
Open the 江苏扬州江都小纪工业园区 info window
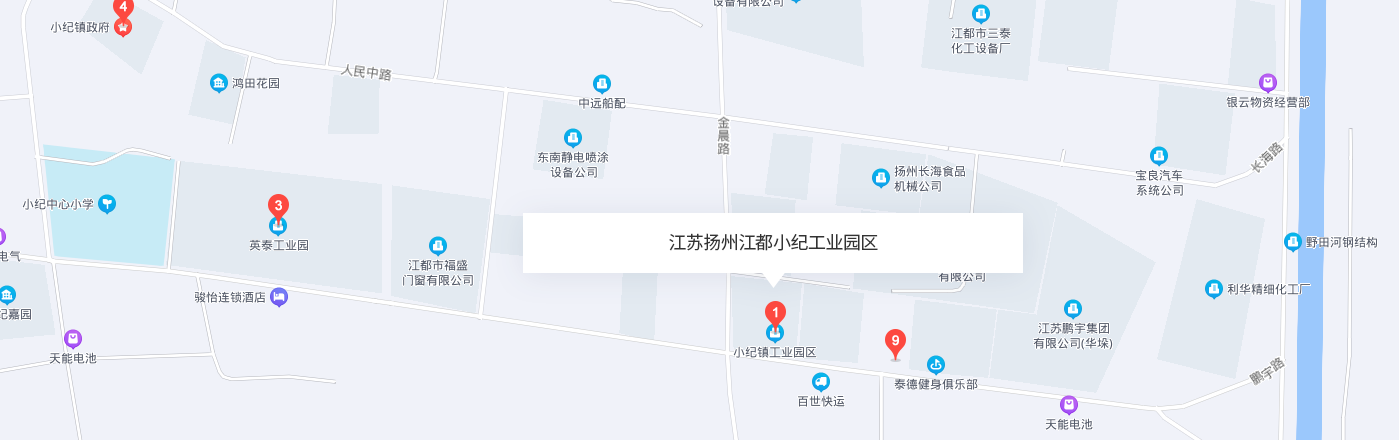772,242
